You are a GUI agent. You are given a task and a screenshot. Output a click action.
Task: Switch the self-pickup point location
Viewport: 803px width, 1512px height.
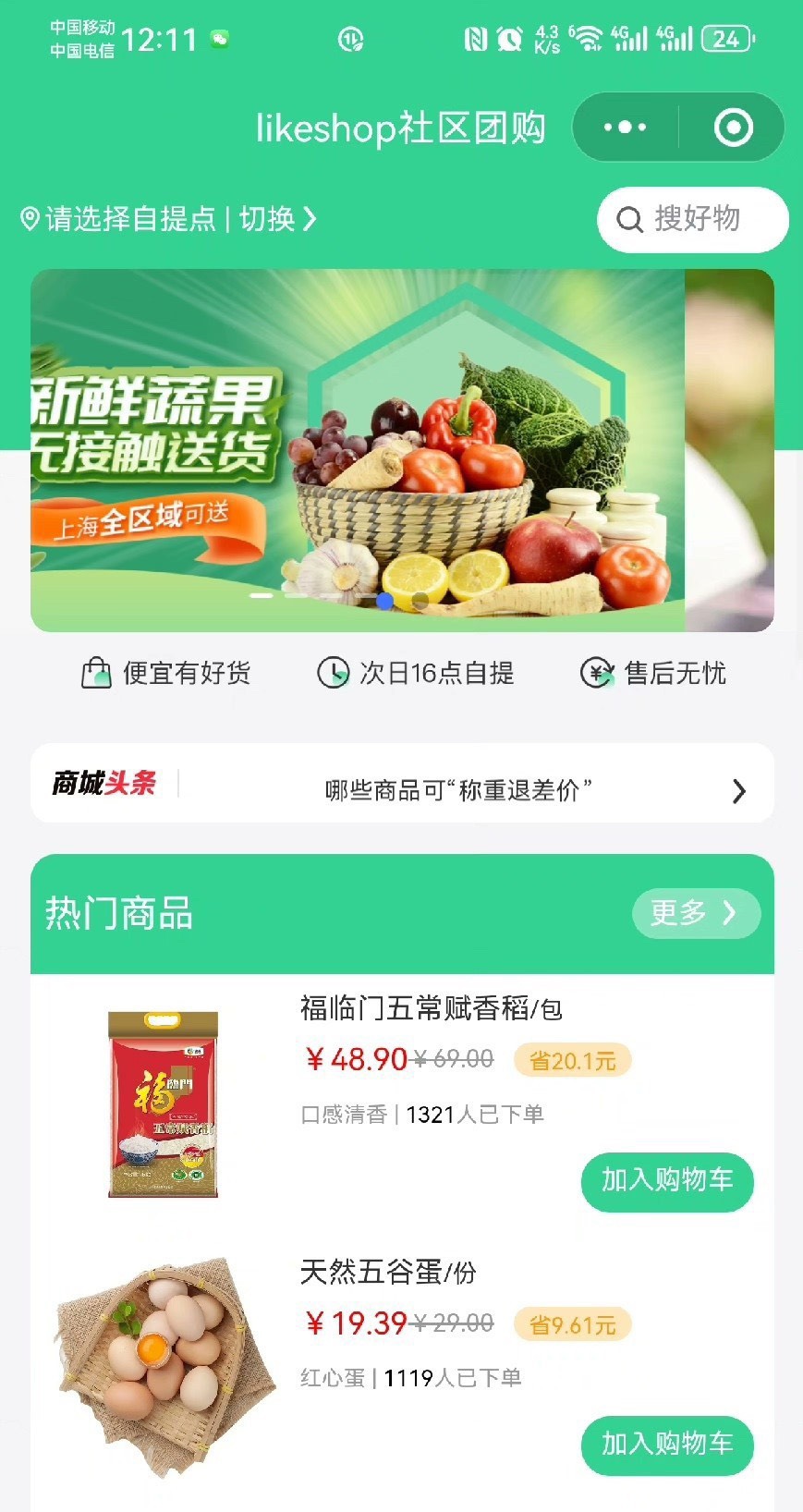click(276, 219)
